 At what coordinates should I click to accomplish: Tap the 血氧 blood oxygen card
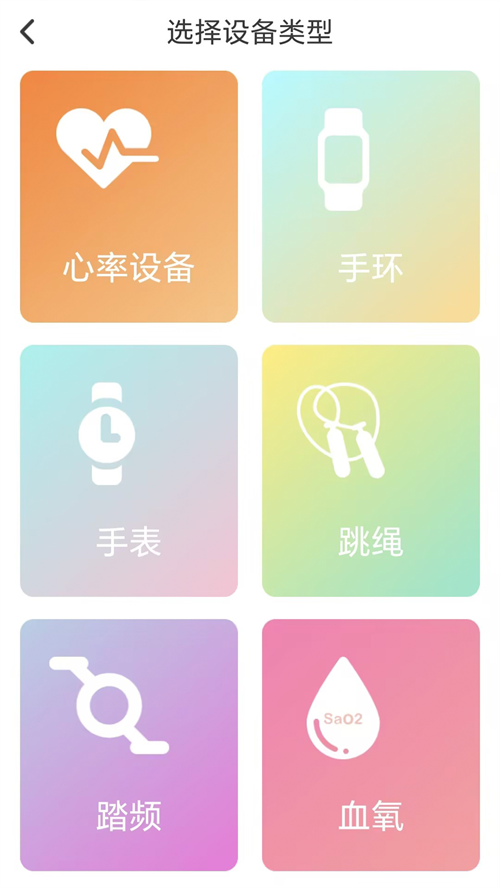pos(371,745)
